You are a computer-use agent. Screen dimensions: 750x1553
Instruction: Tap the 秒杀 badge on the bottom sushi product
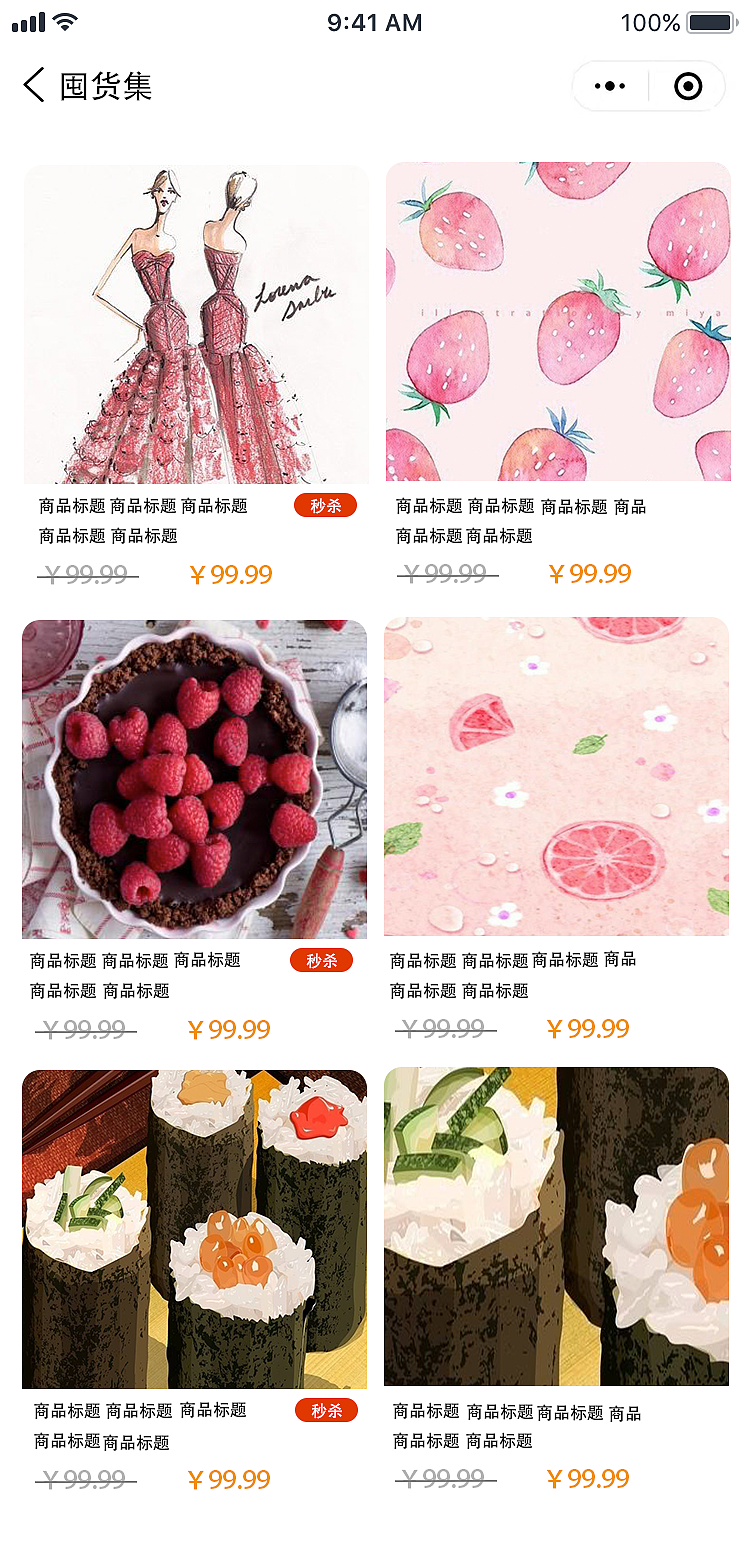[x=326, y=1410]
